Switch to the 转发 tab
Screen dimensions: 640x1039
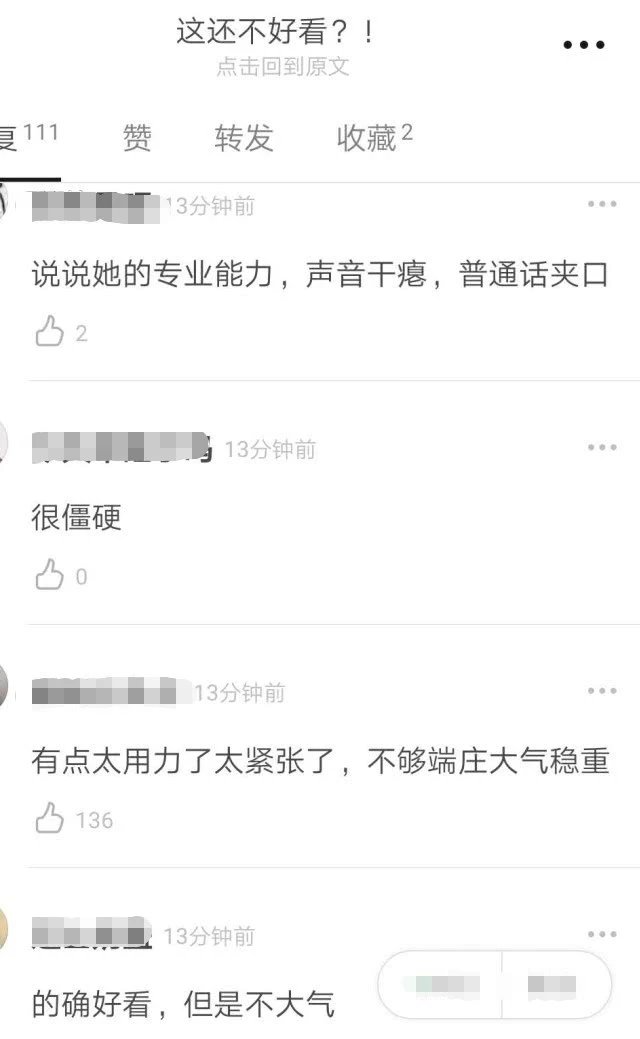244,138
